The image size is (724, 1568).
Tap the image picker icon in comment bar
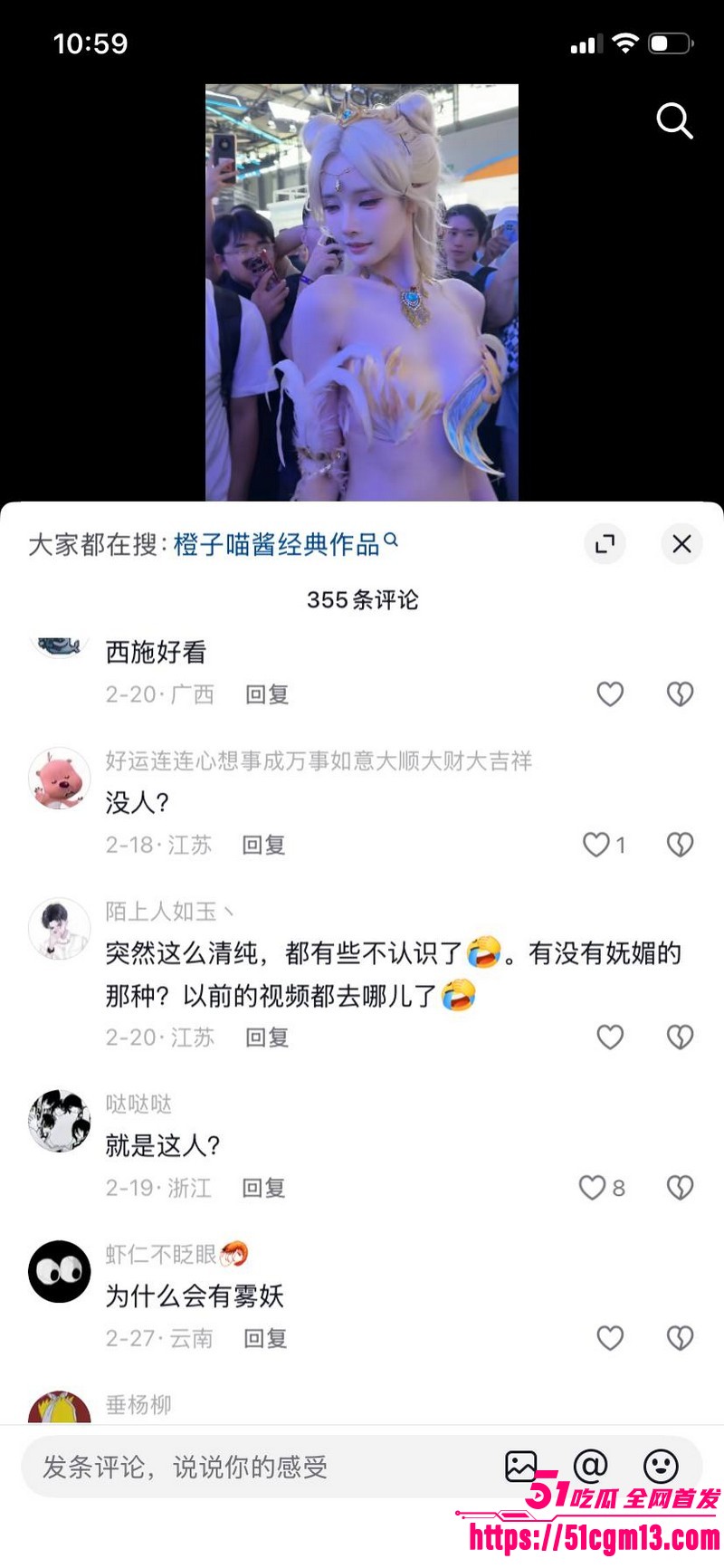pos(521,1466)
